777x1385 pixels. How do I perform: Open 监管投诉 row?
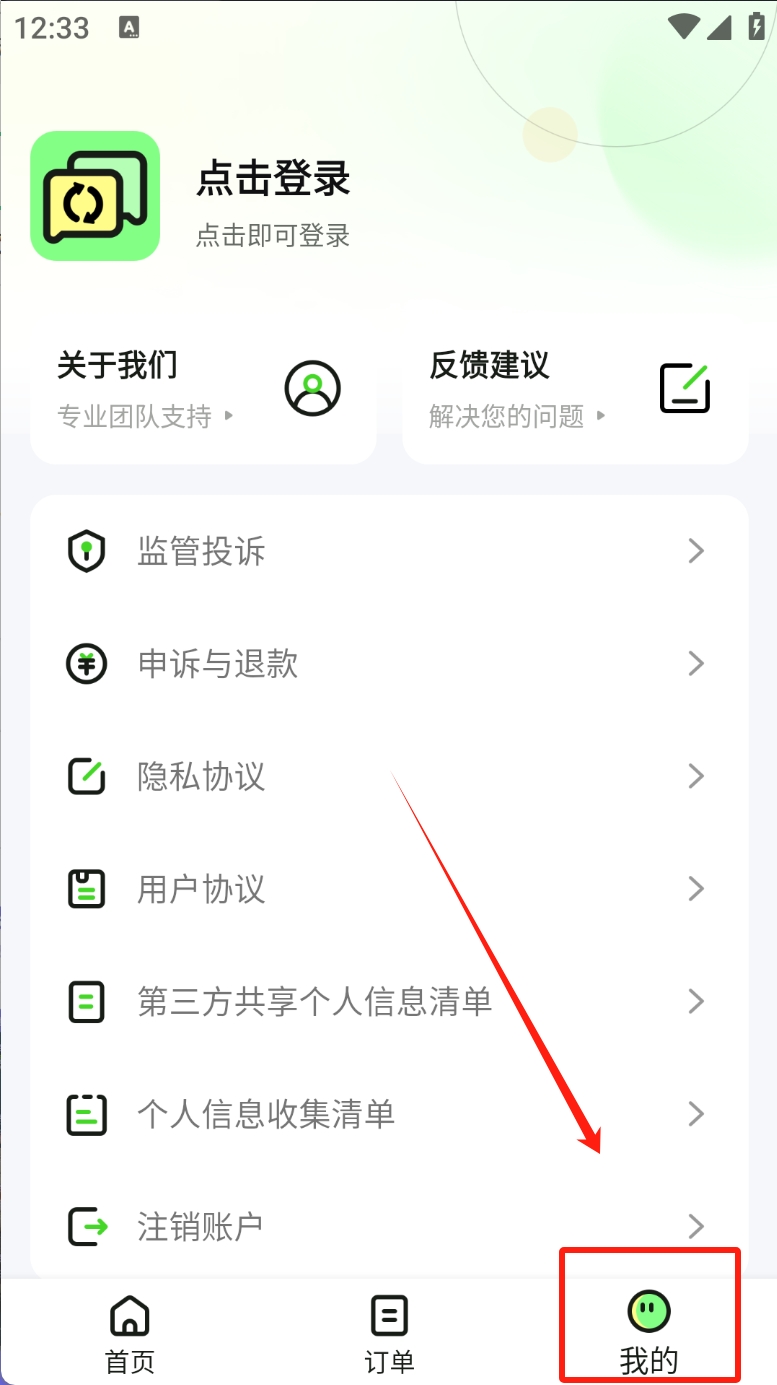click(388, 551)
